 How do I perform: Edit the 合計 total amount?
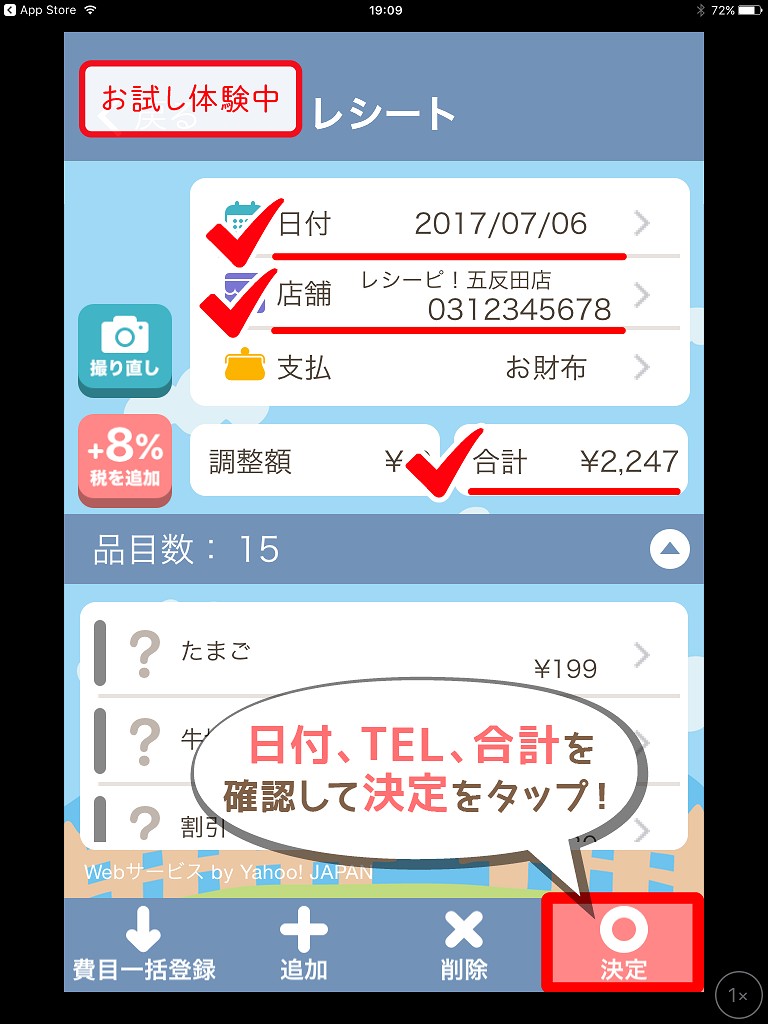(x=570, y=461)
